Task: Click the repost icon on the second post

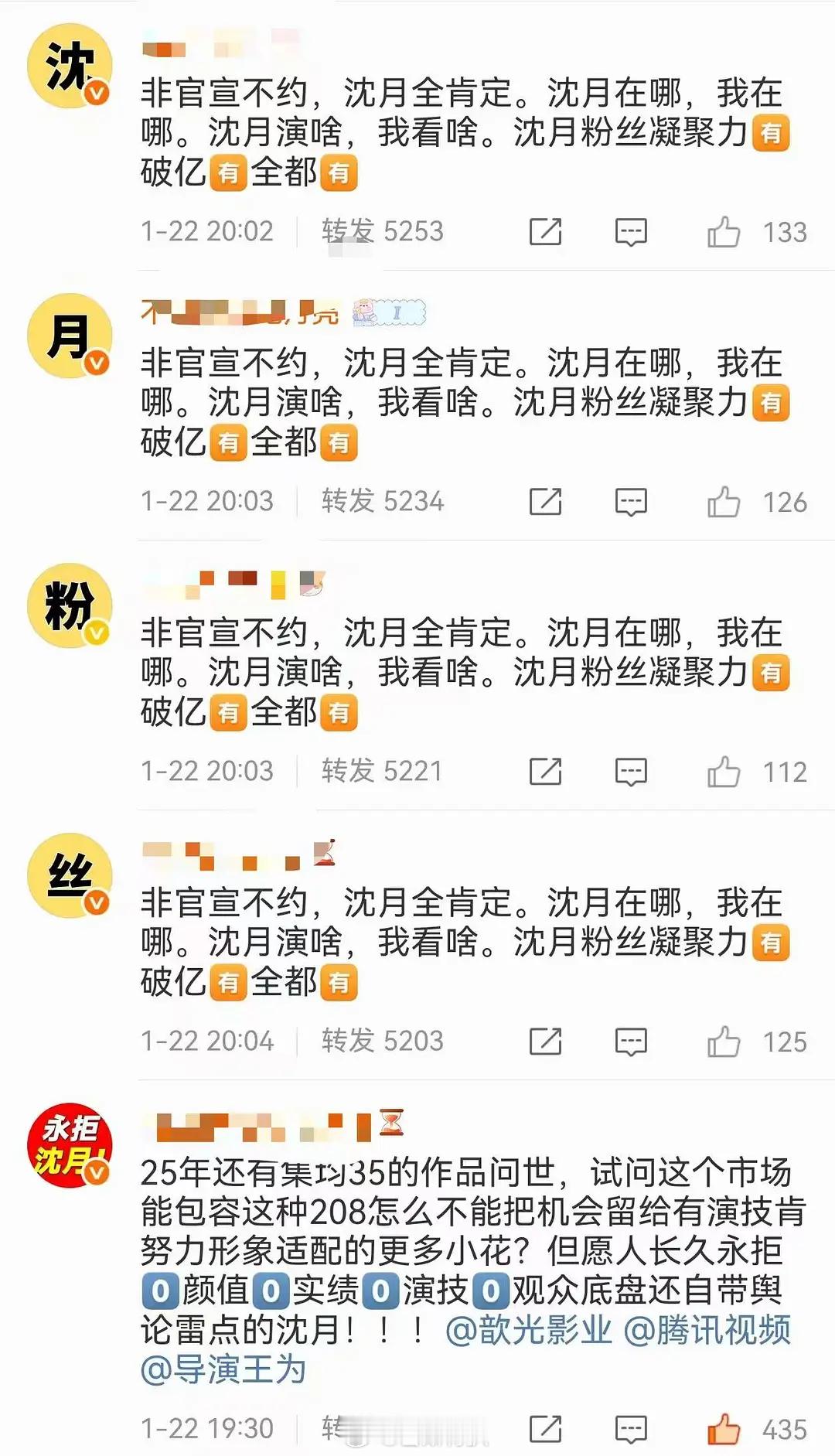Action: pyautogui.click(x=545, y=500)
